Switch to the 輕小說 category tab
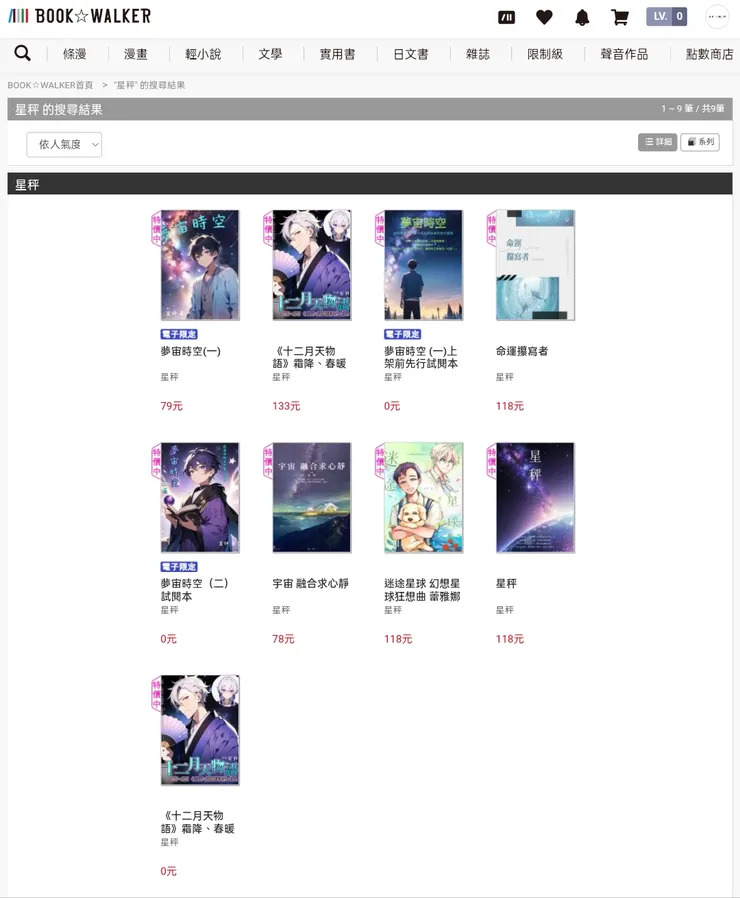This screenshot has height=898, width=740. [x=204, y=54]
